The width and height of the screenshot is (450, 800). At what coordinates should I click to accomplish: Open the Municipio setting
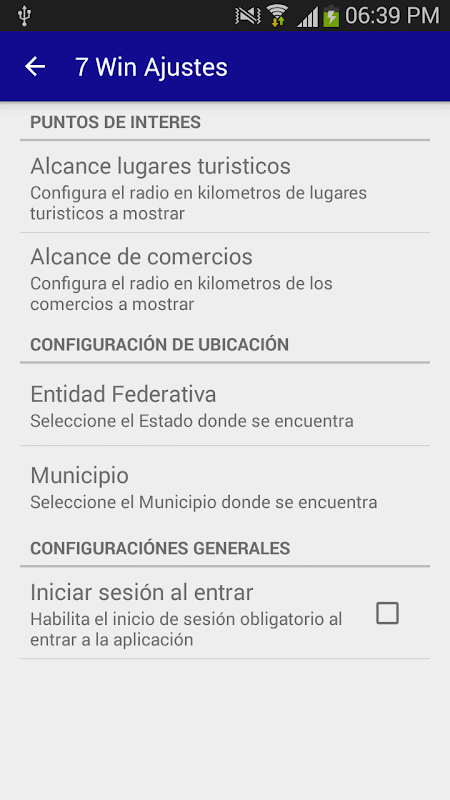(225, 486)
